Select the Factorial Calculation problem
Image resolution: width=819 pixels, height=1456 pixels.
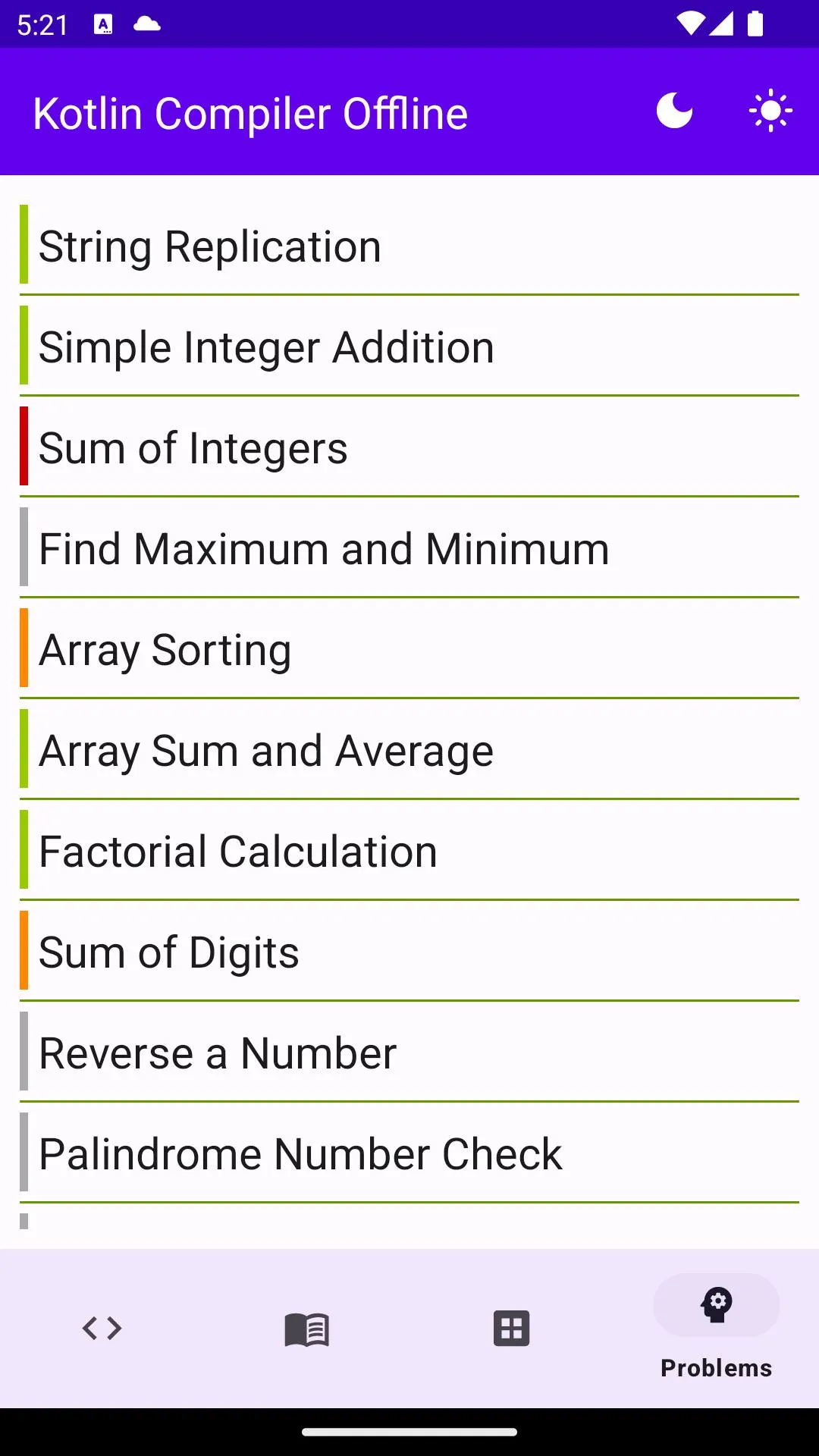point(409,852)
